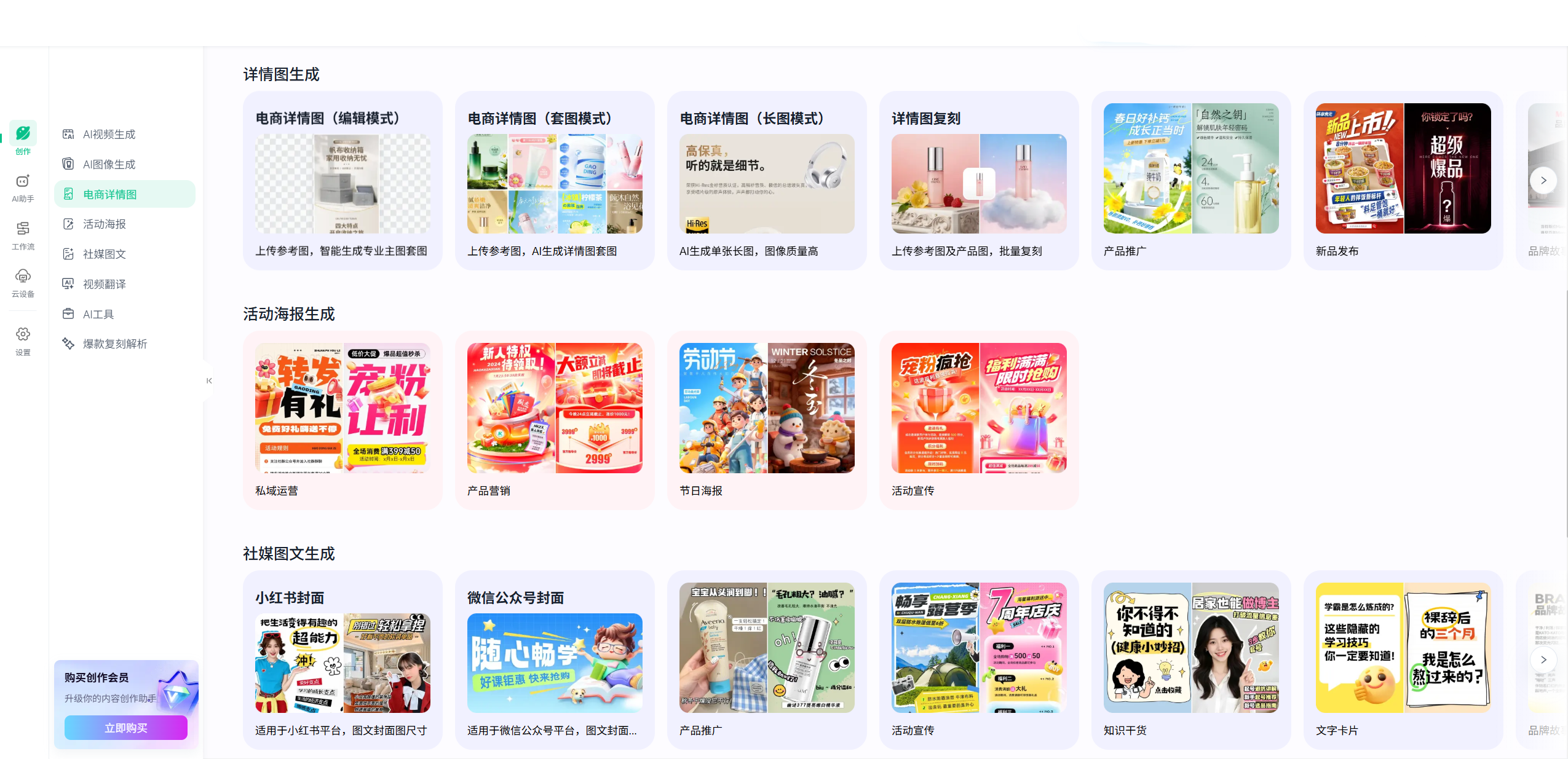
Task: Collapse the sidebar panel
Action: (x=209, y=381)
